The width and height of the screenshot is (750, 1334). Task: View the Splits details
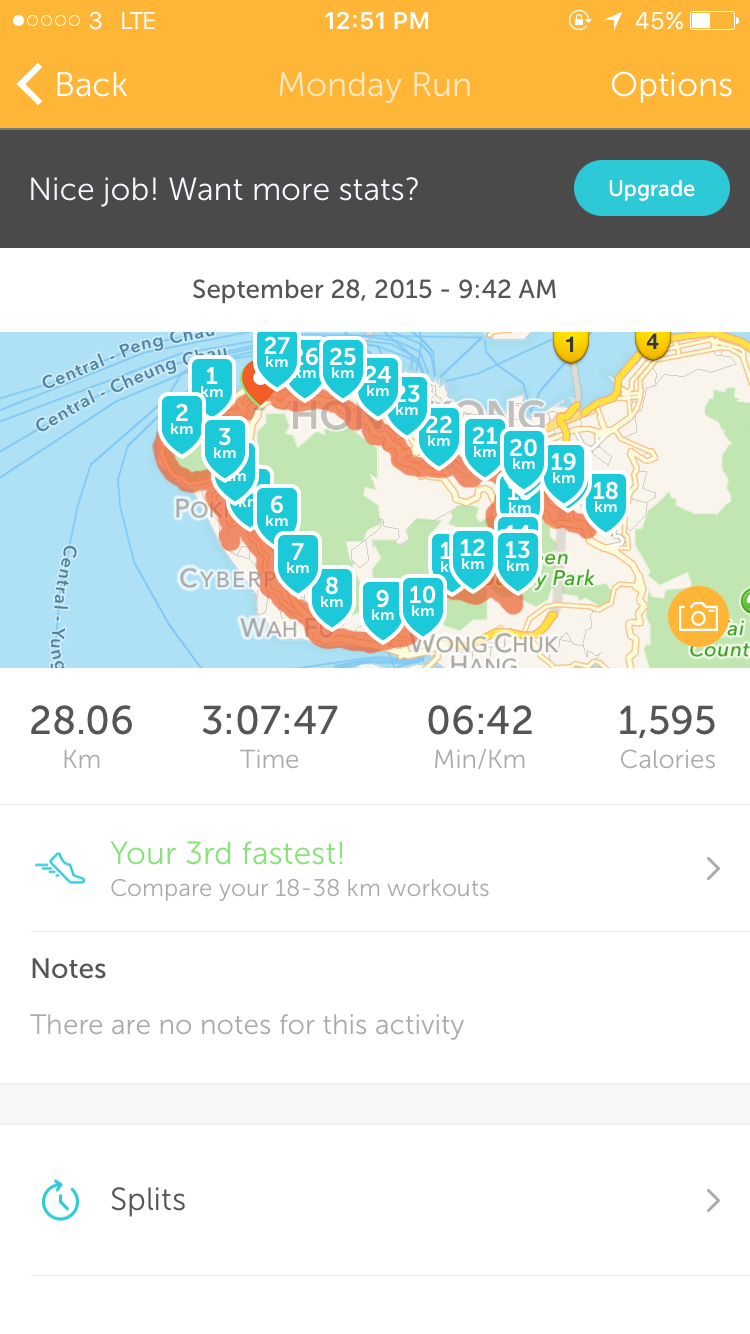coord(375,1200)
